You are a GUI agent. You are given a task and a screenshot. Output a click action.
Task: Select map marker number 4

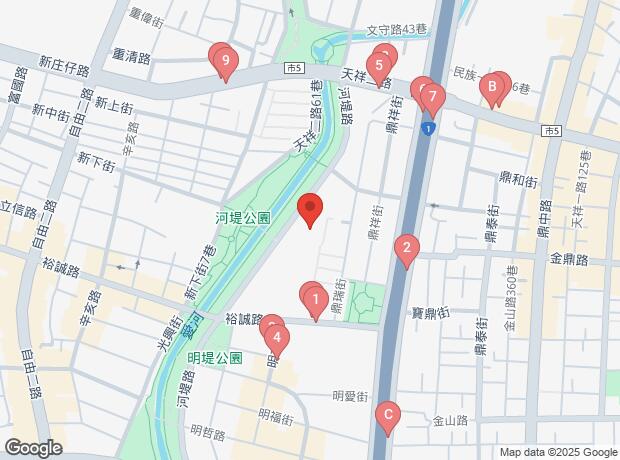(x=277, y=338)
